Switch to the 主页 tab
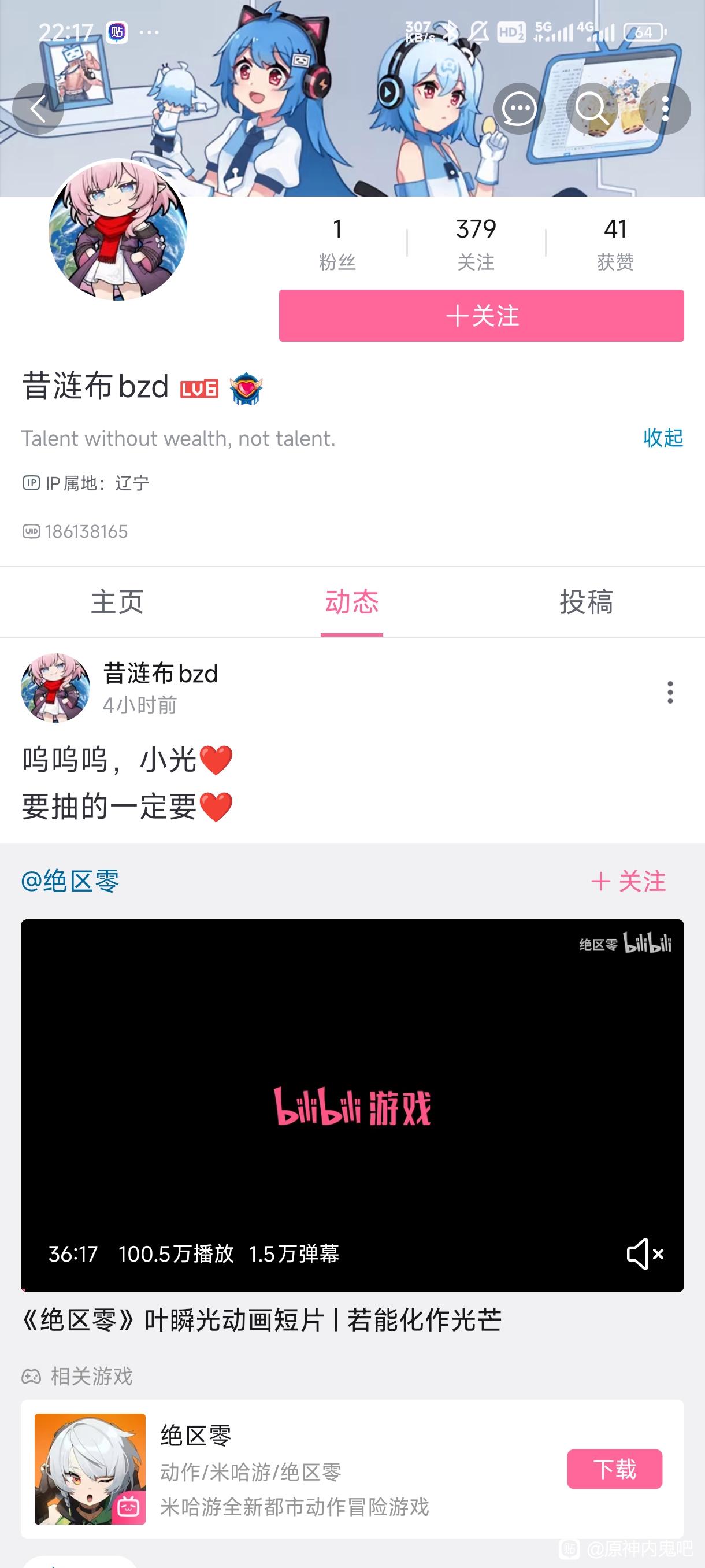Image resolution: width=705 pixels, height=1568 pixels. pos(117,602)
